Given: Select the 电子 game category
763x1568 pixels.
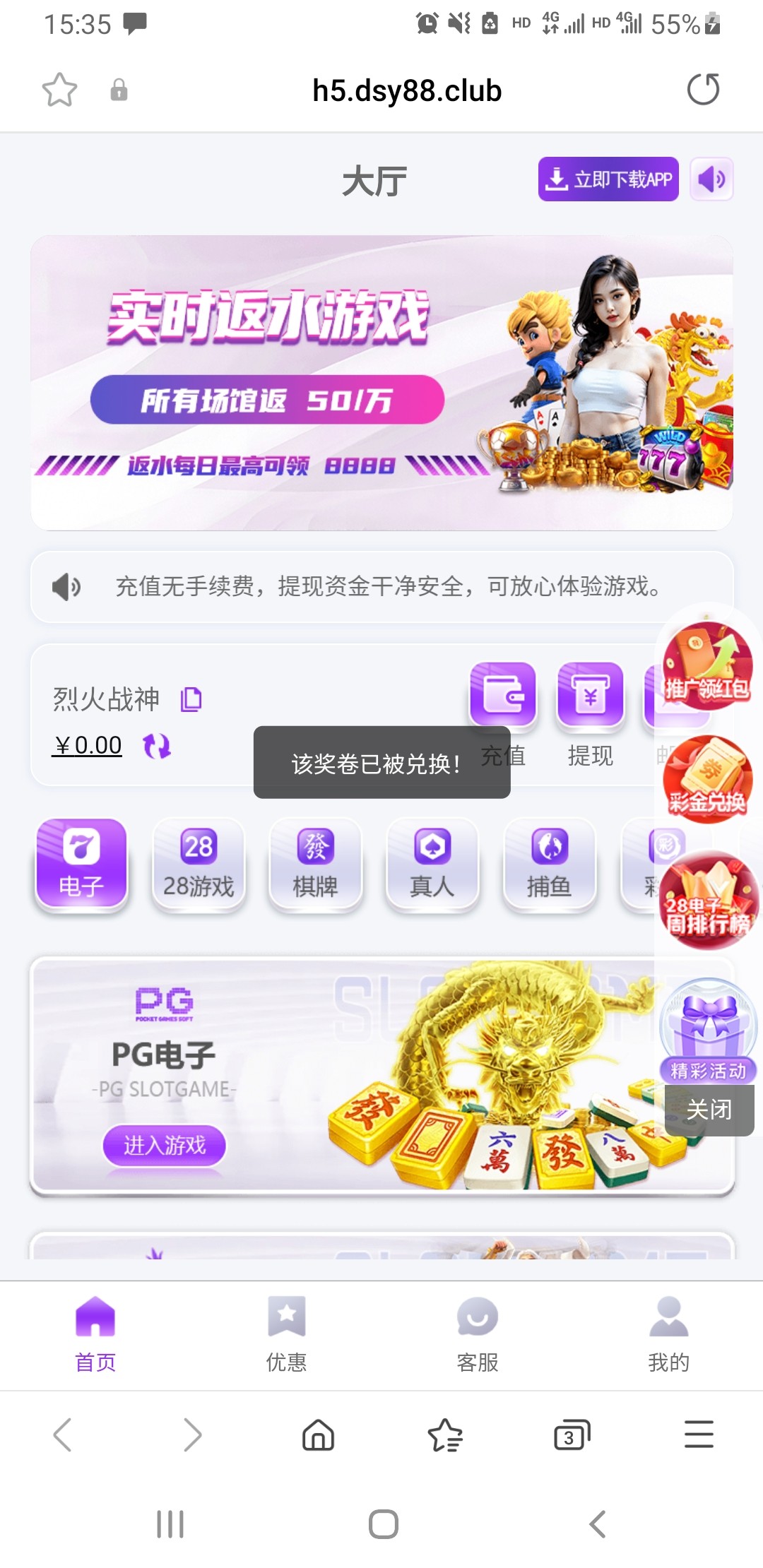Looking at the screenshot, I should click(x=81, y=865).
